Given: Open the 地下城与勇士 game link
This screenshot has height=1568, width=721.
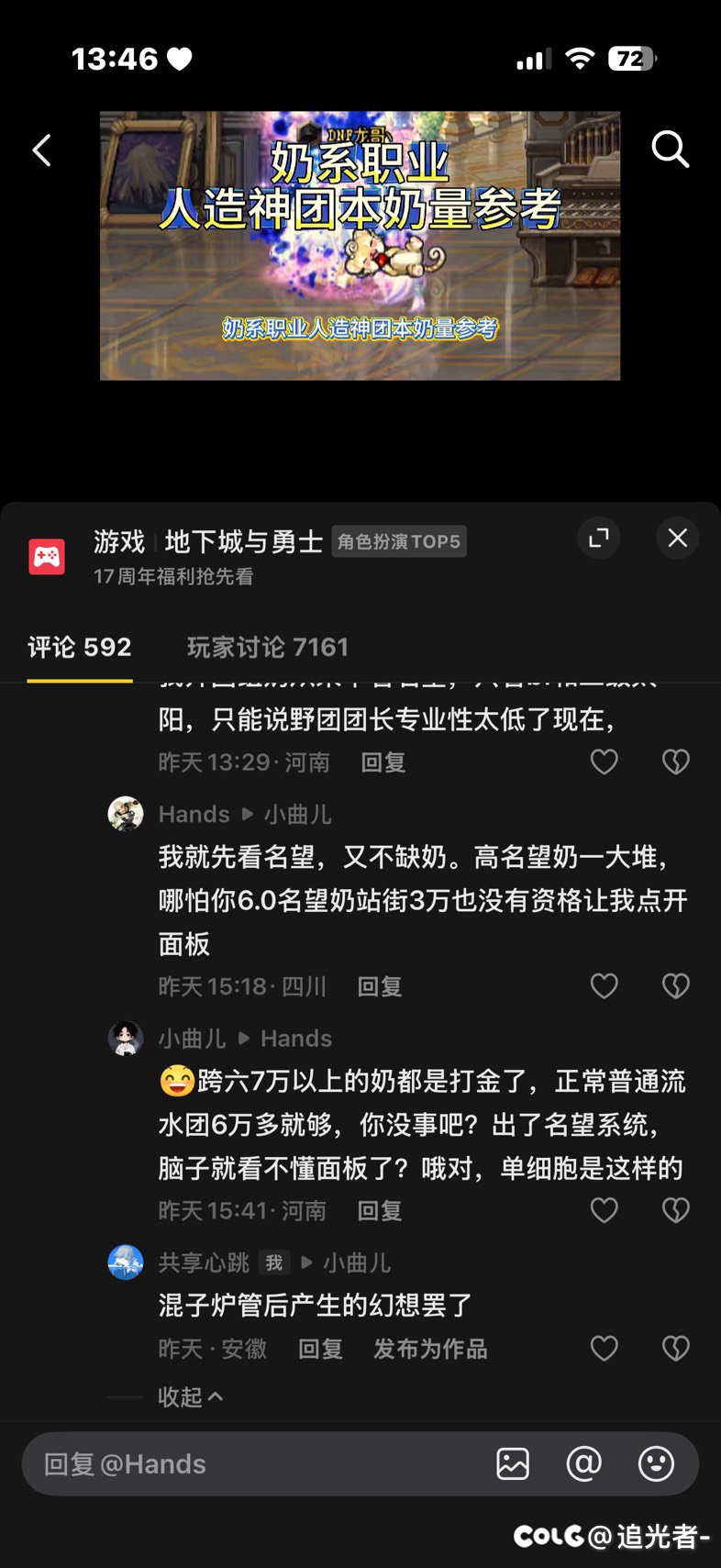Looking at the screenshot, I should (x=243, y=542).
